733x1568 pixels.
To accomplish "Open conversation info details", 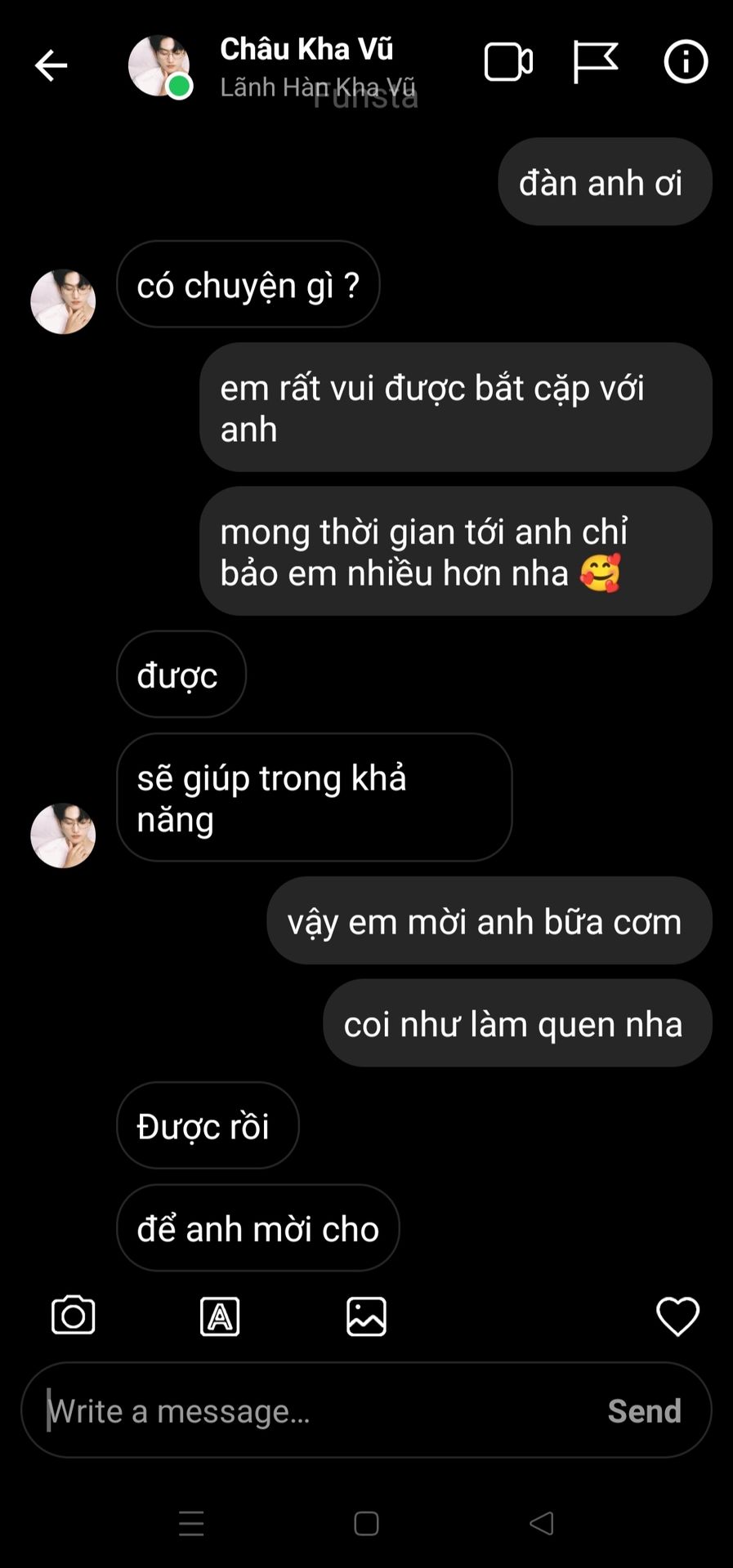I will pos(685,62).
